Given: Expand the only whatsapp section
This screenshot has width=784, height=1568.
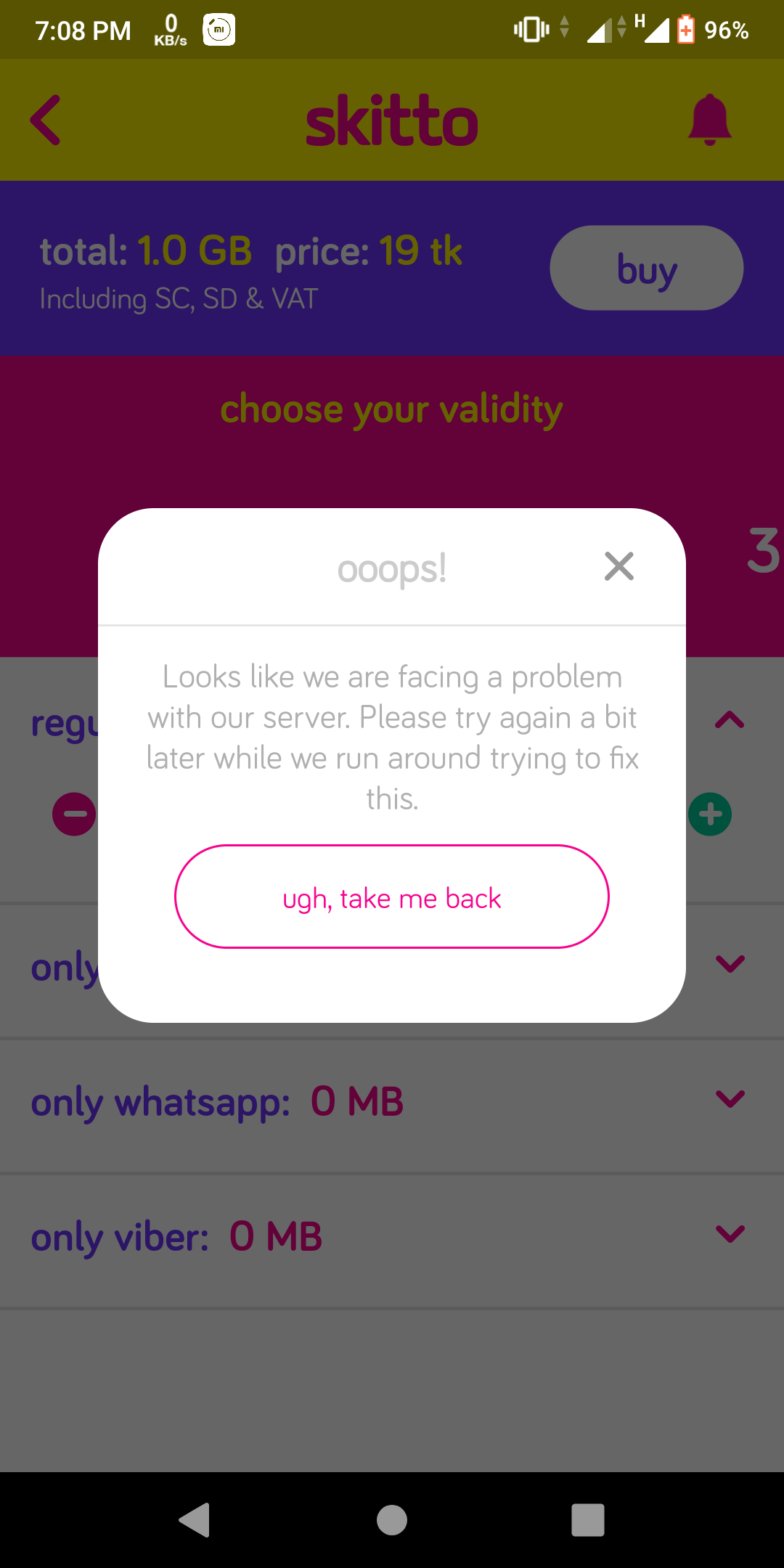Looking at the screenshot, I should [x=730, y=1098].
